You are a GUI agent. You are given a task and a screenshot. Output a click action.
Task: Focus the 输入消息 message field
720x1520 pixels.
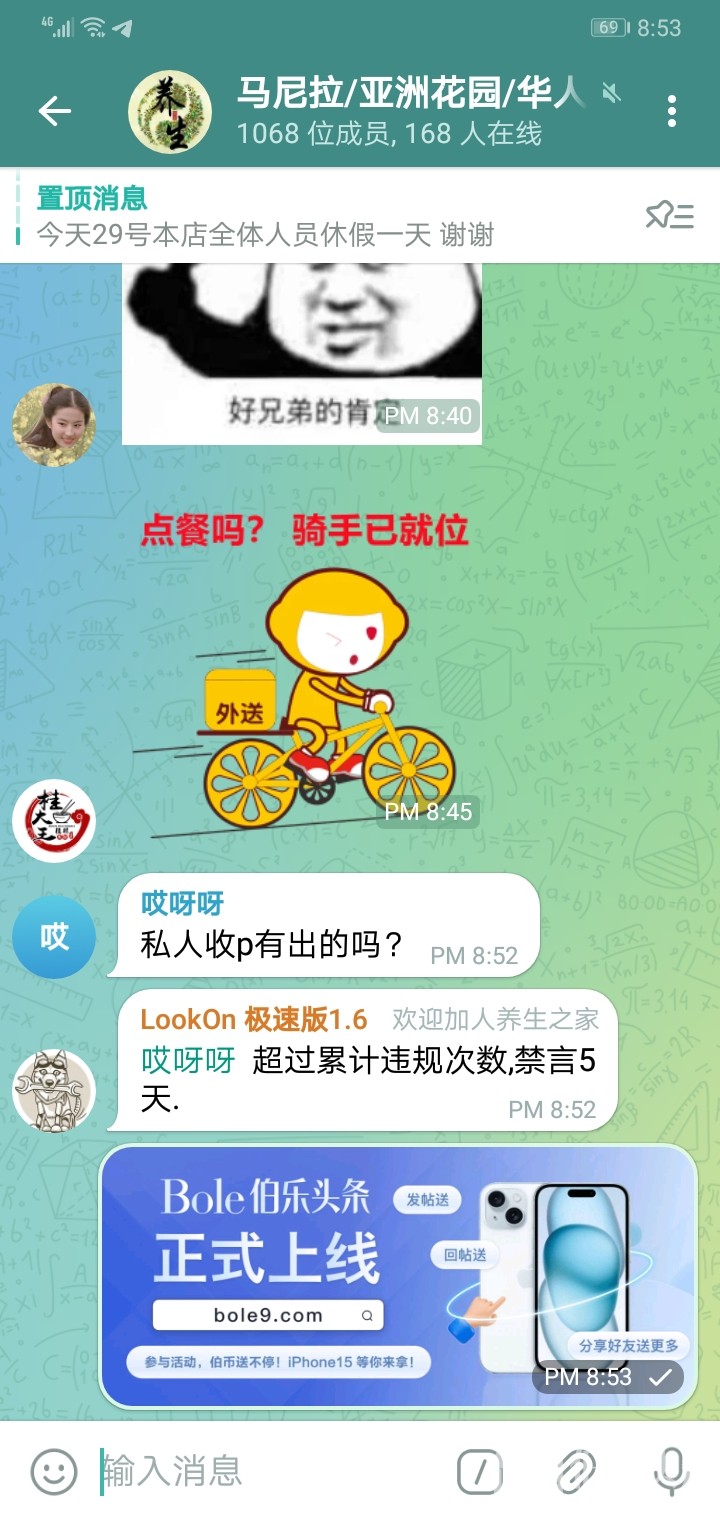[x=270, y=1471]
